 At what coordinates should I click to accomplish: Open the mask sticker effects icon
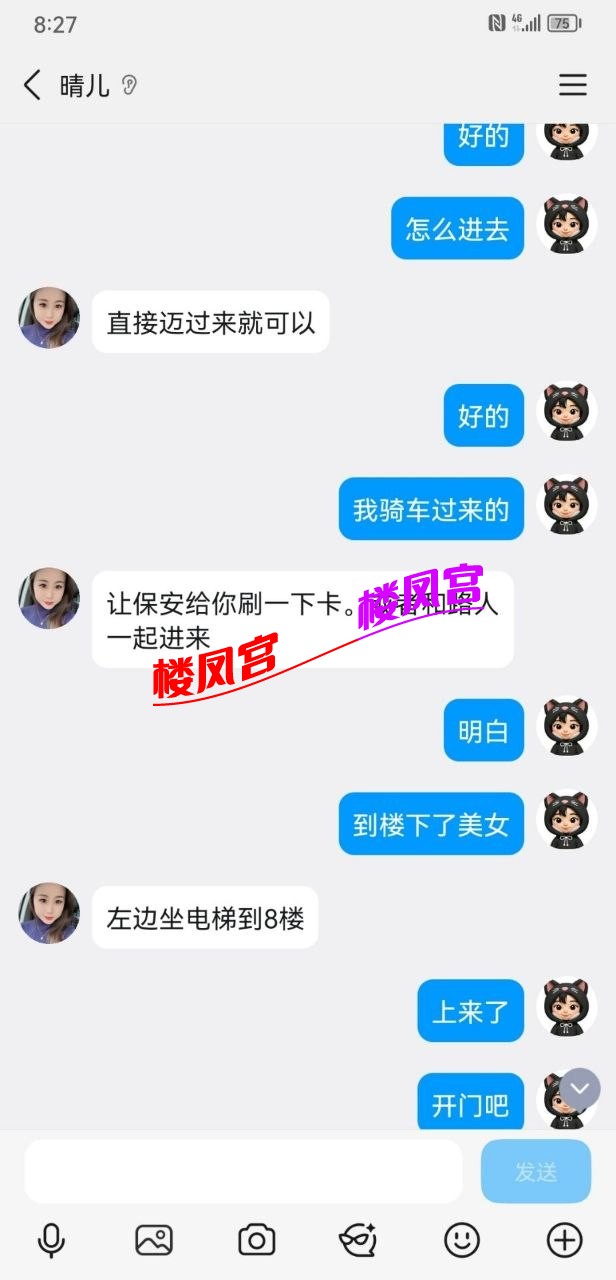[x=359, y=1240]
